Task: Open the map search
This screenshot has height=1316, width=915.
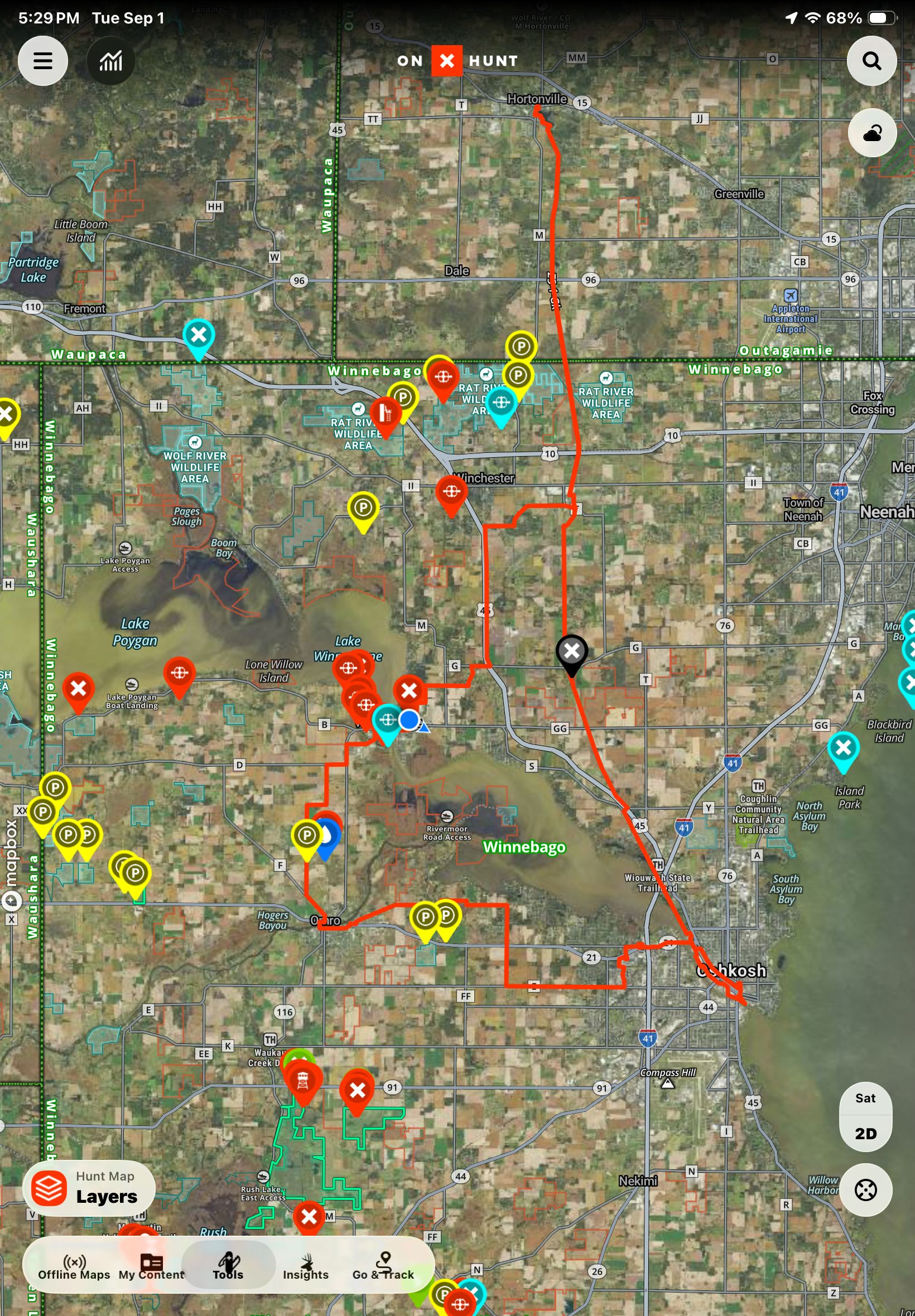Action: click(871, 61)
